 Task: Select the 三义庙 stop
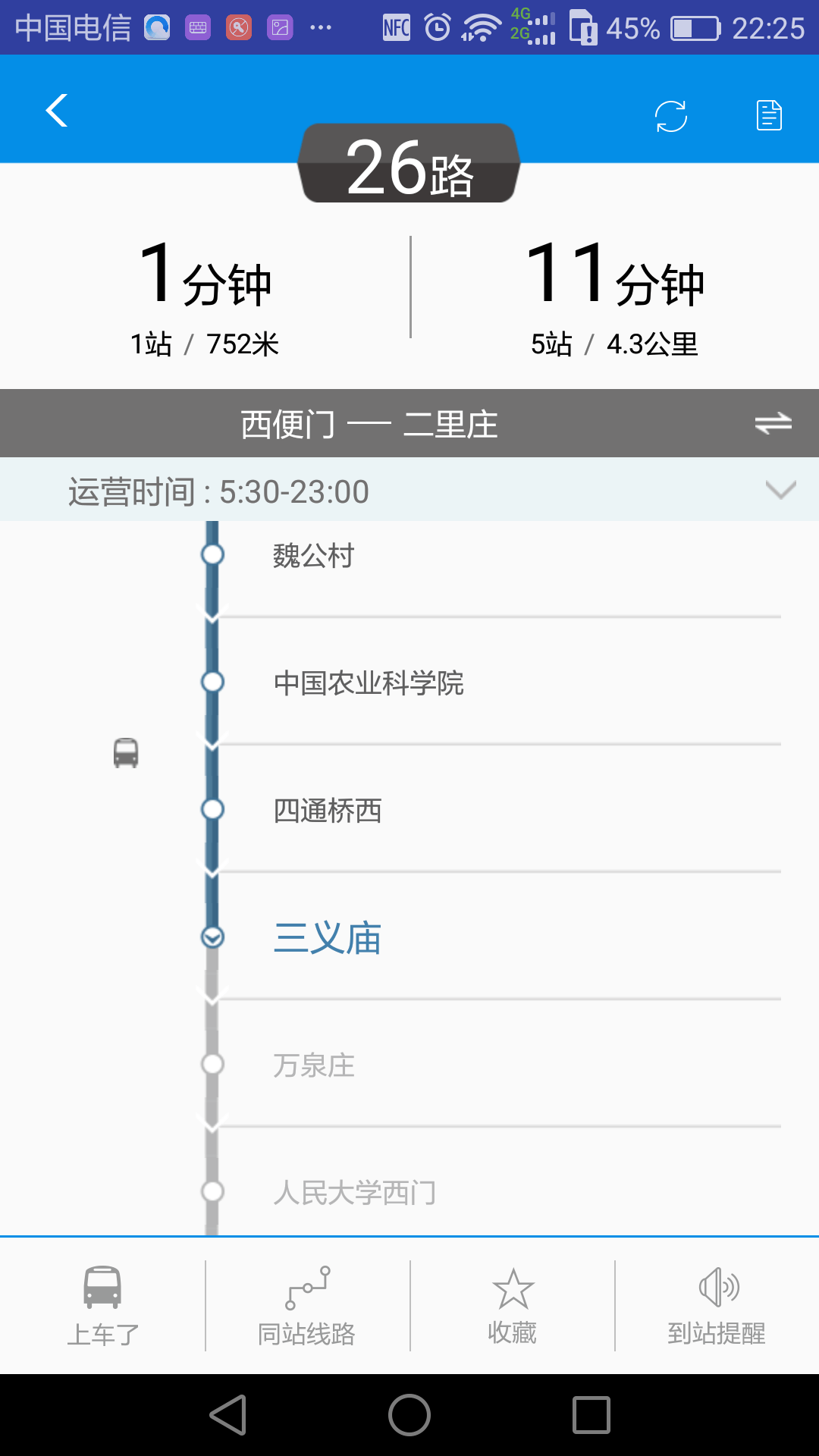pyautogui.click(x=409, y=937)
